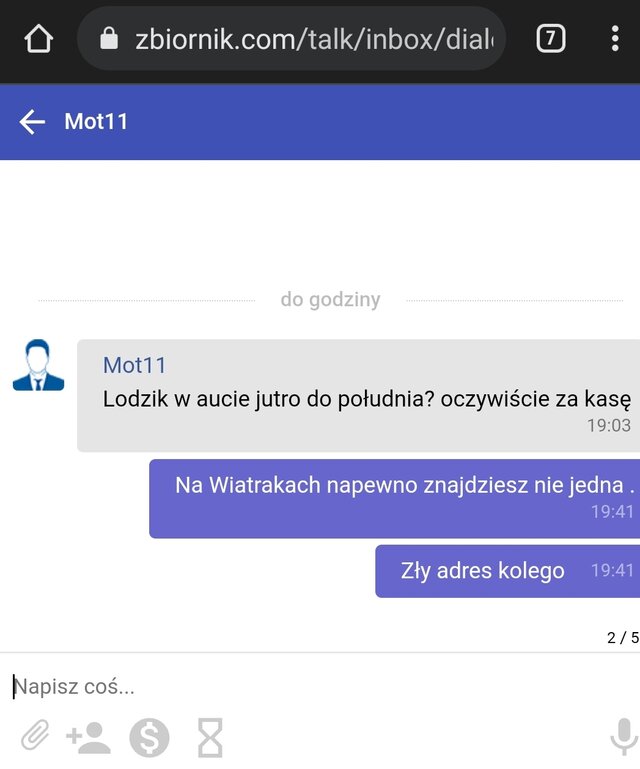This screenshot has width=640, height=769.
Task: Tap the zbiornik.com address bar
Action: pyautogui.click(x=300, y=40)
